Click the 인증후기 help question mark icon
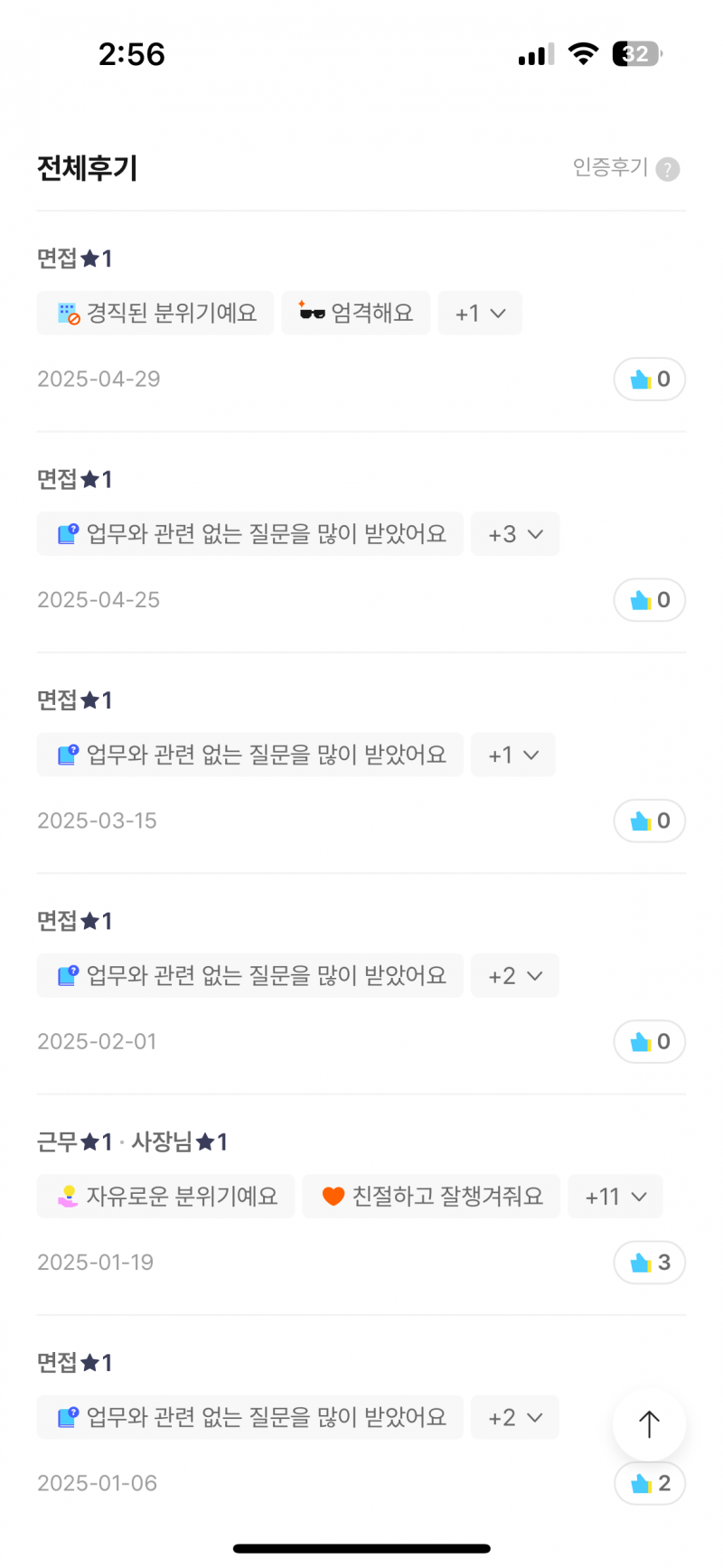This screenshot has height=1568, width=723. pyautogui.click(x=668, y=169)
